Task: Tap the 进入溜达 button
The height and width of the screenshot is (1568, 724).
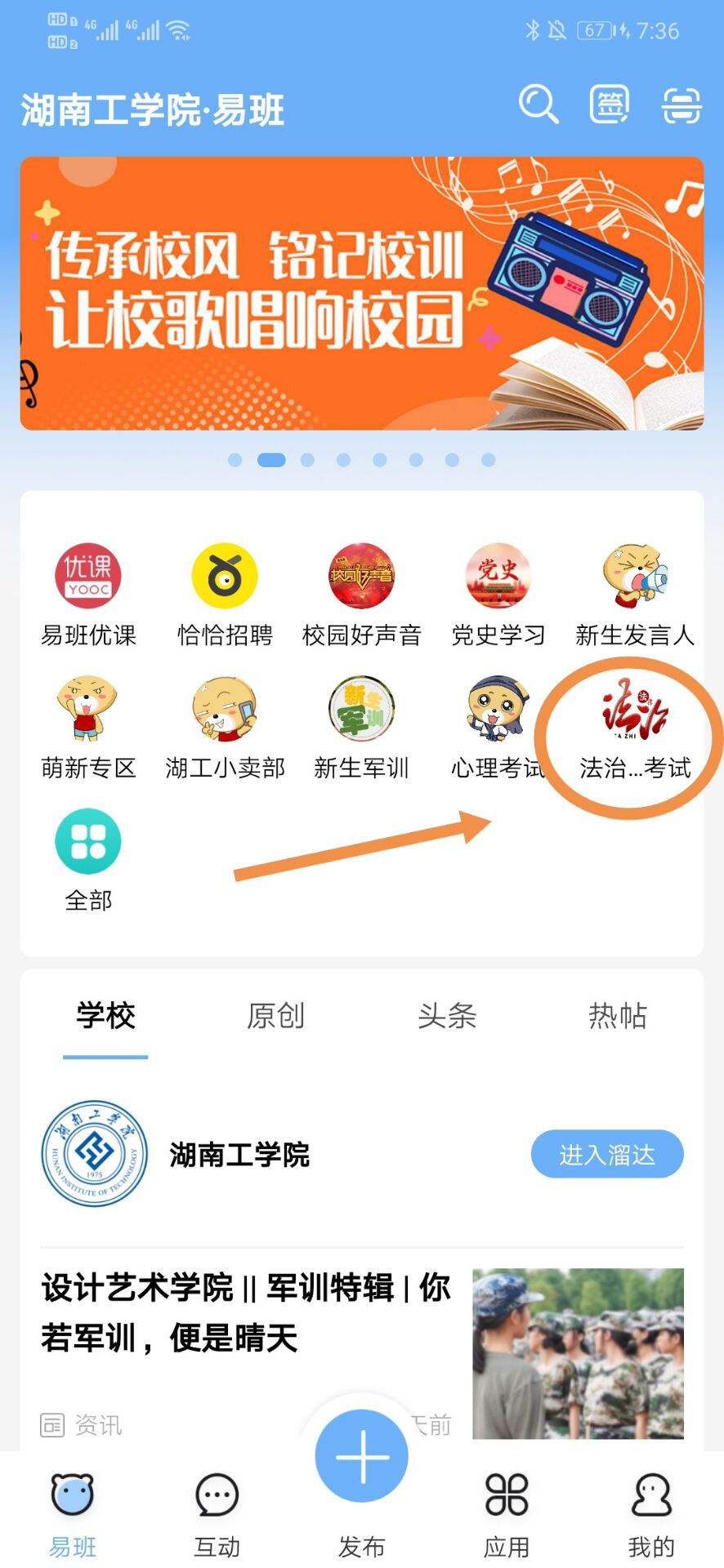Action: pos(606,1154)
